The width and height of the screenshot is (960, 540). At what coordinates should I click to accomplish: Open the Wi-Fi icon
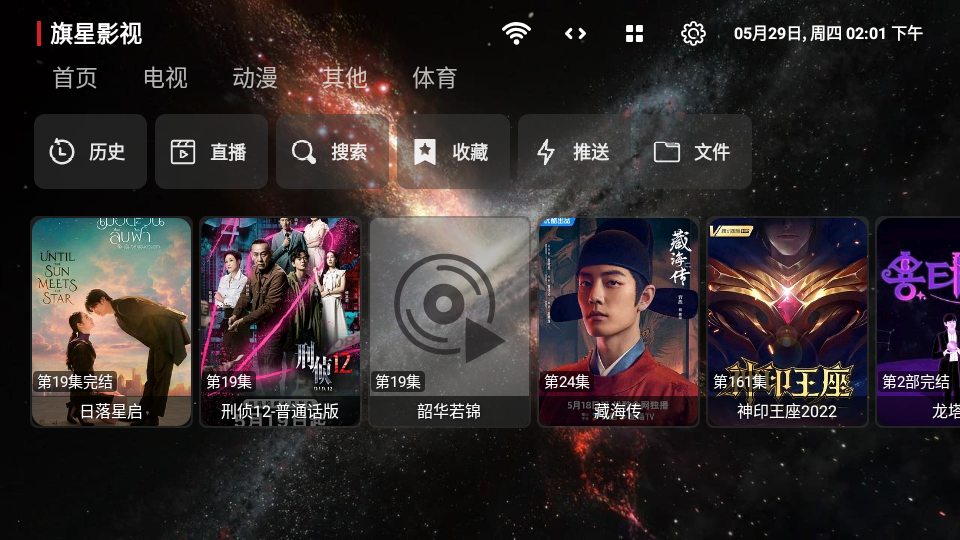[516, 34]
